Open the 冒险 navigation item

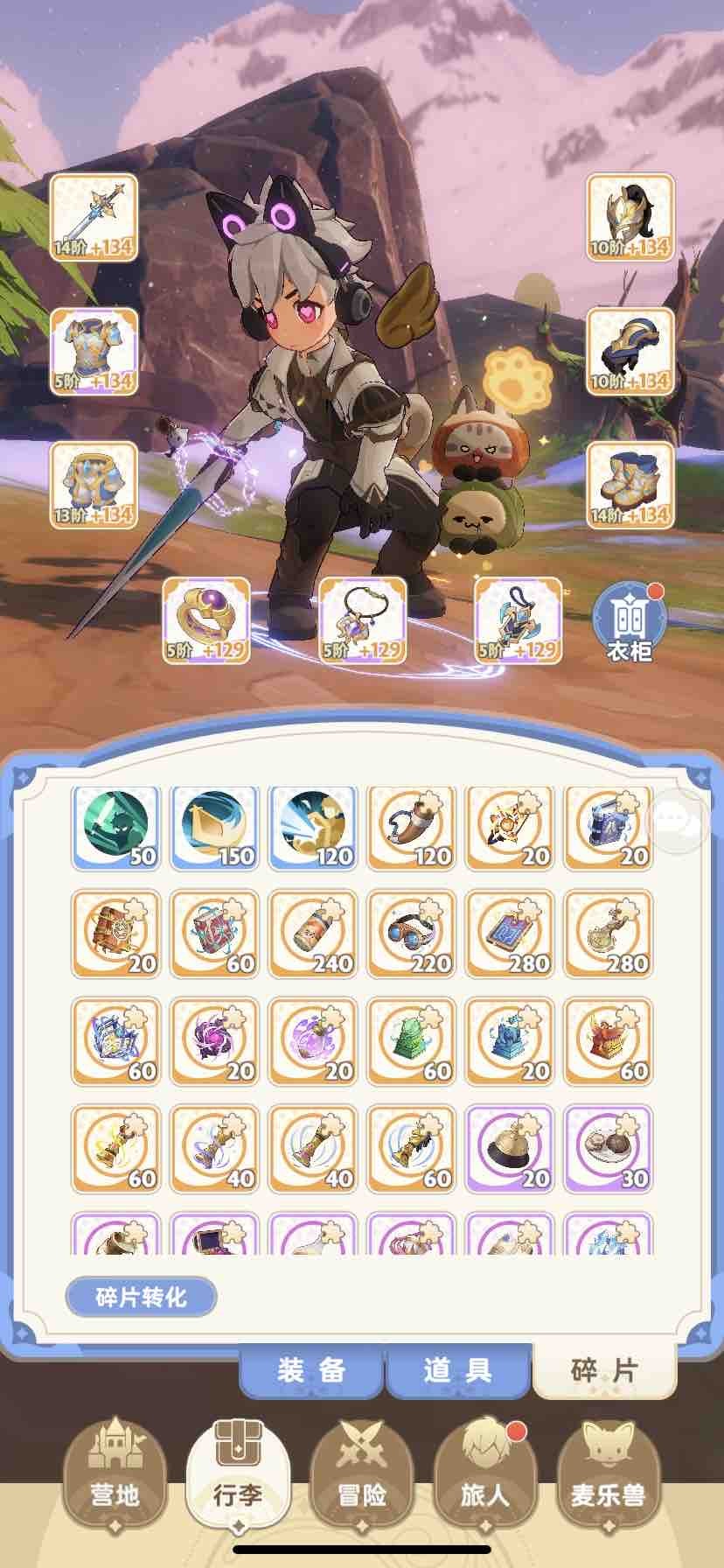(x=362, y=1480)
